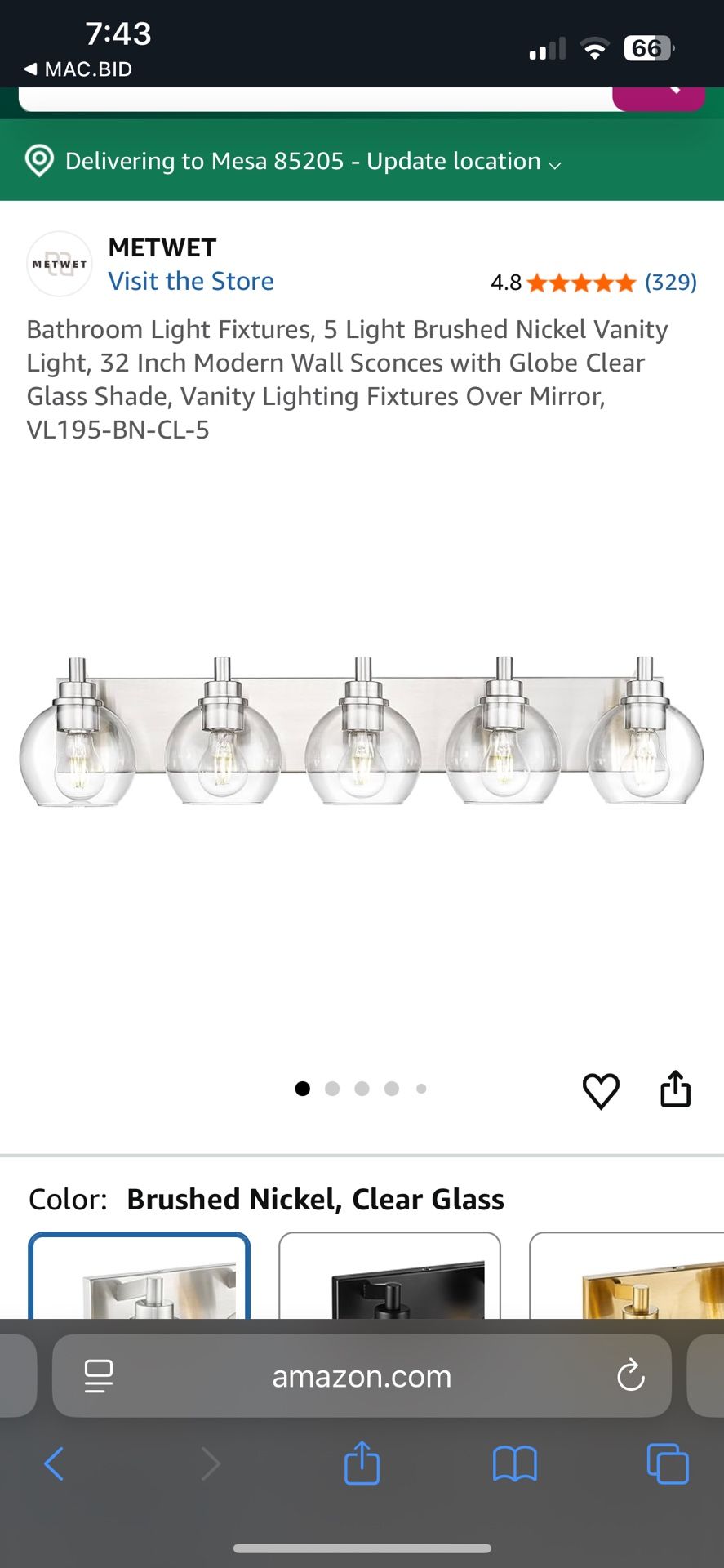The height and width of the screenshot is (1568, 724).
Task: Tap the second image carousel dot
Action: click(x=332, y=1088)
